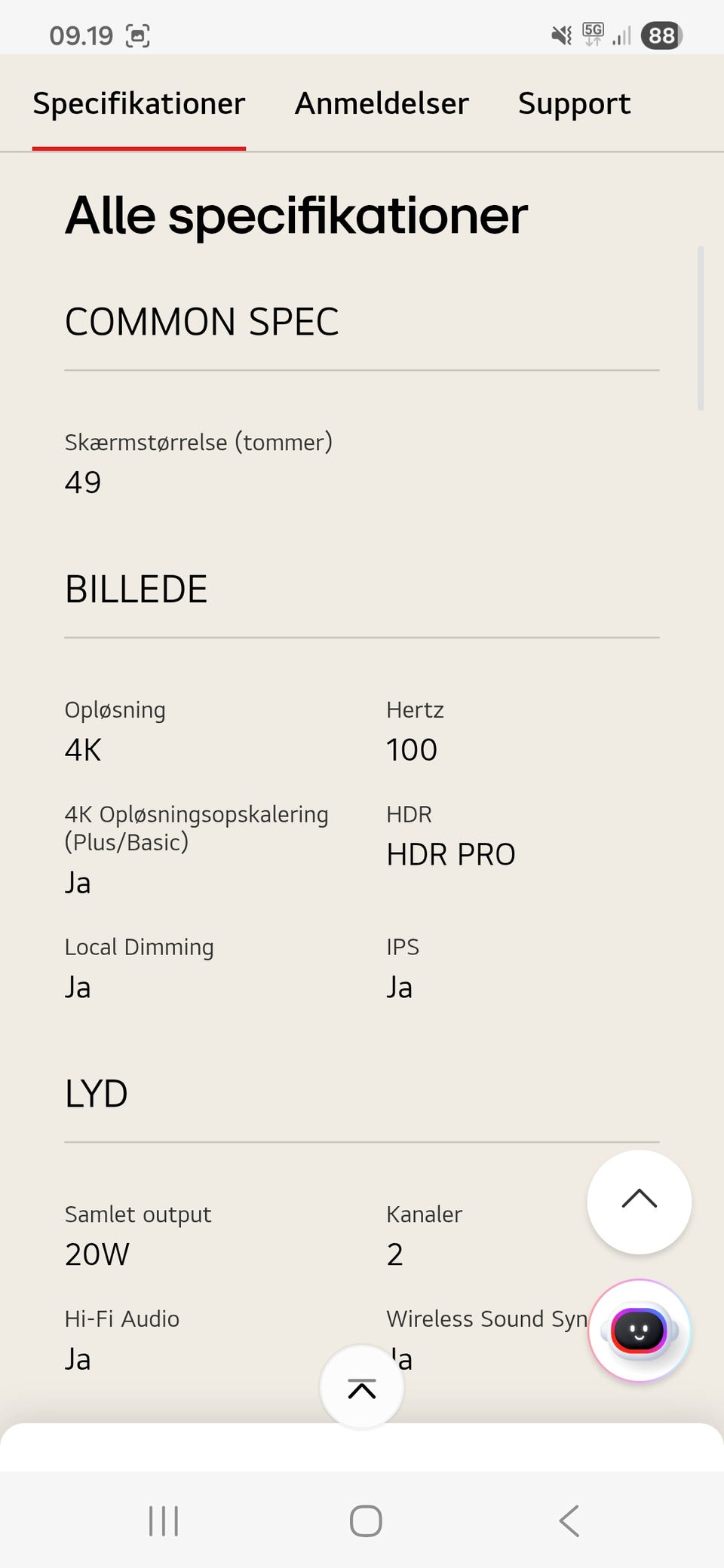The height and width of the screenshot is (1568, 724).
Task: Tap the Ja value under Hi-Fi Audio
Action: 77,1358
